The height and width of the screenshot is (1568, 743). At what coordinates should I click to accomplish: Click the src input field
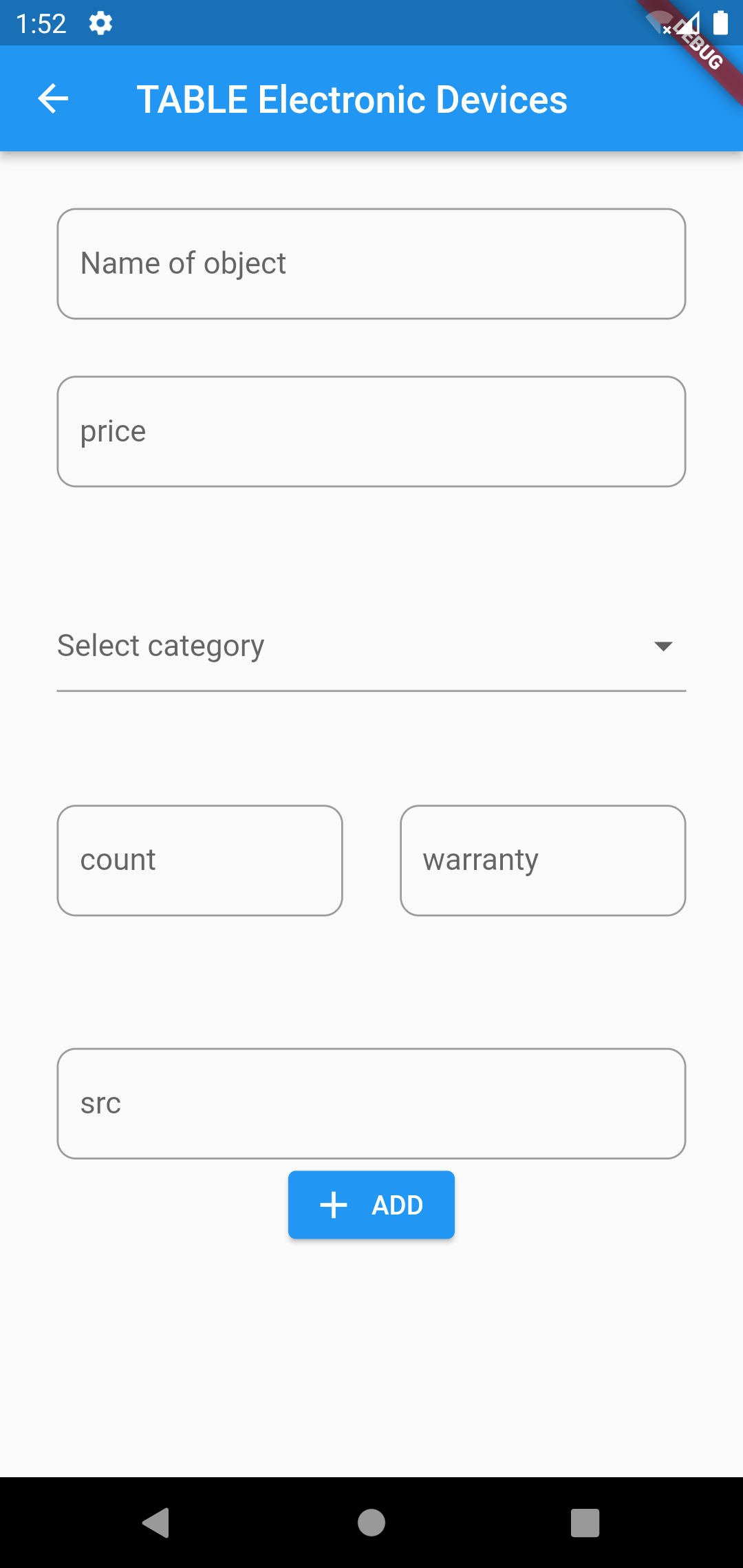point(371,1103)
